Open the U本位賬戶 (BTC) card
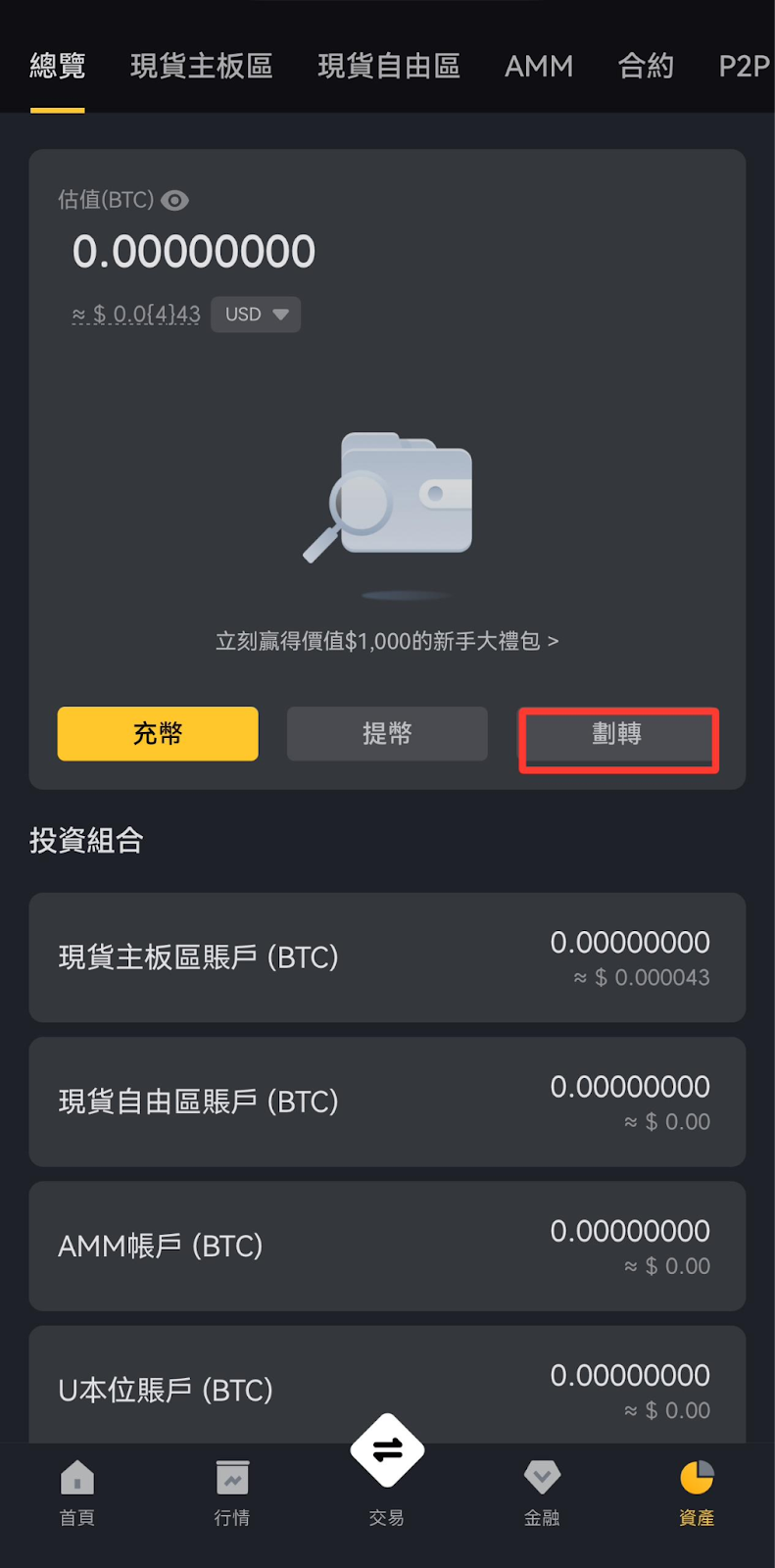This screenshot has height=1568, width=775. (x=387, y=1384)
